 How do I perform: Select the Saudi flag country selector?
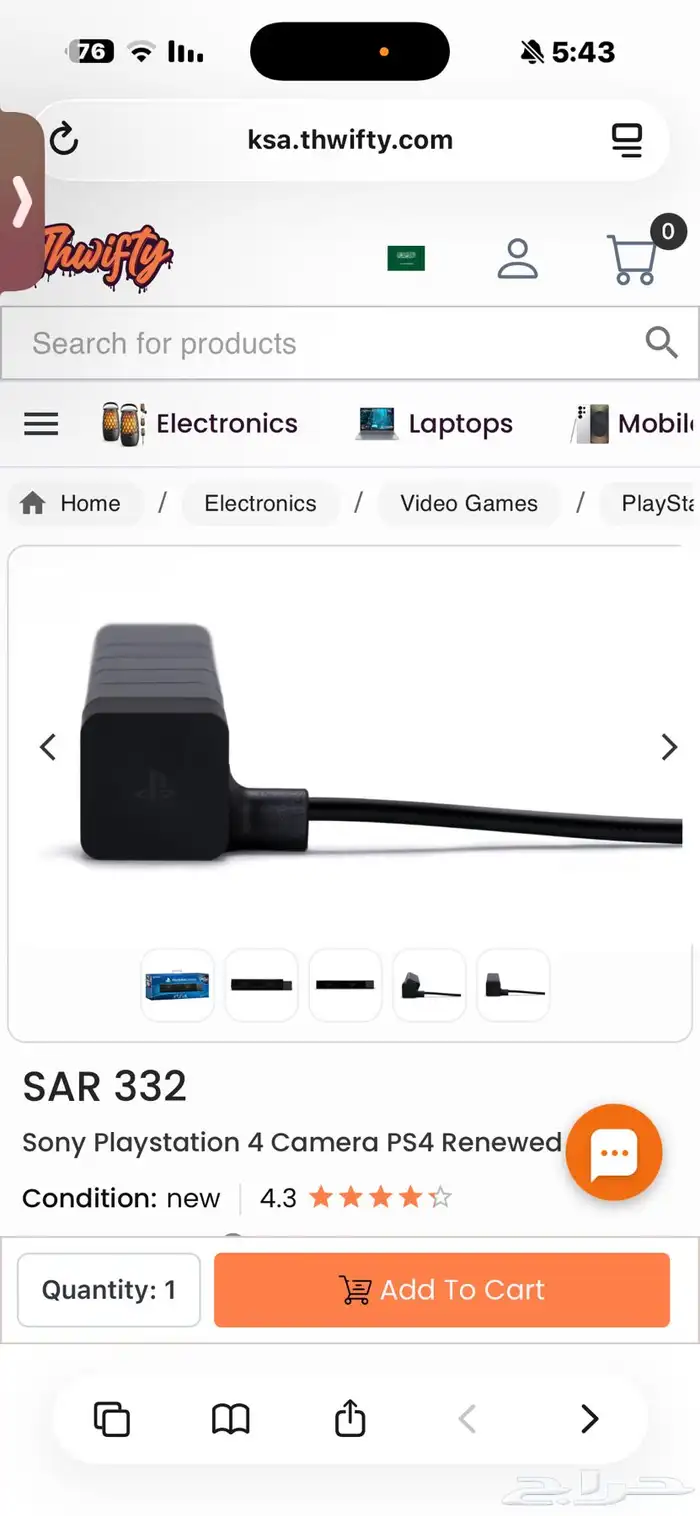coord(406,259)
